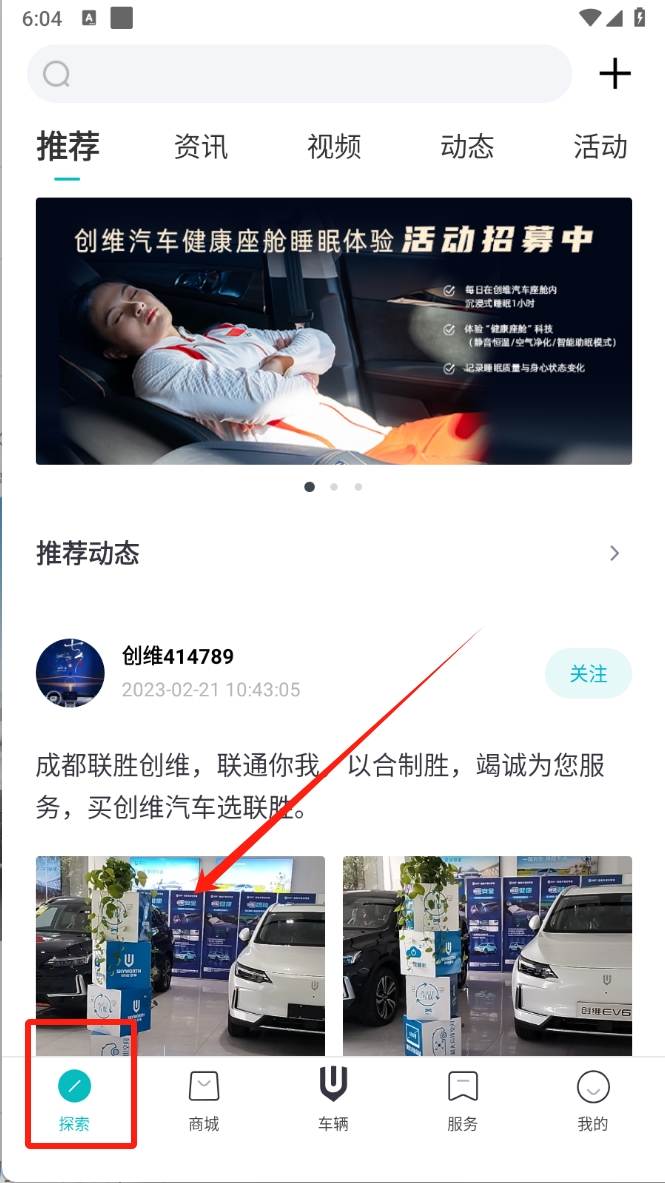Screen dimensions: 665x1183
Task: Tap the plus icon to create post
Action: 614,74
